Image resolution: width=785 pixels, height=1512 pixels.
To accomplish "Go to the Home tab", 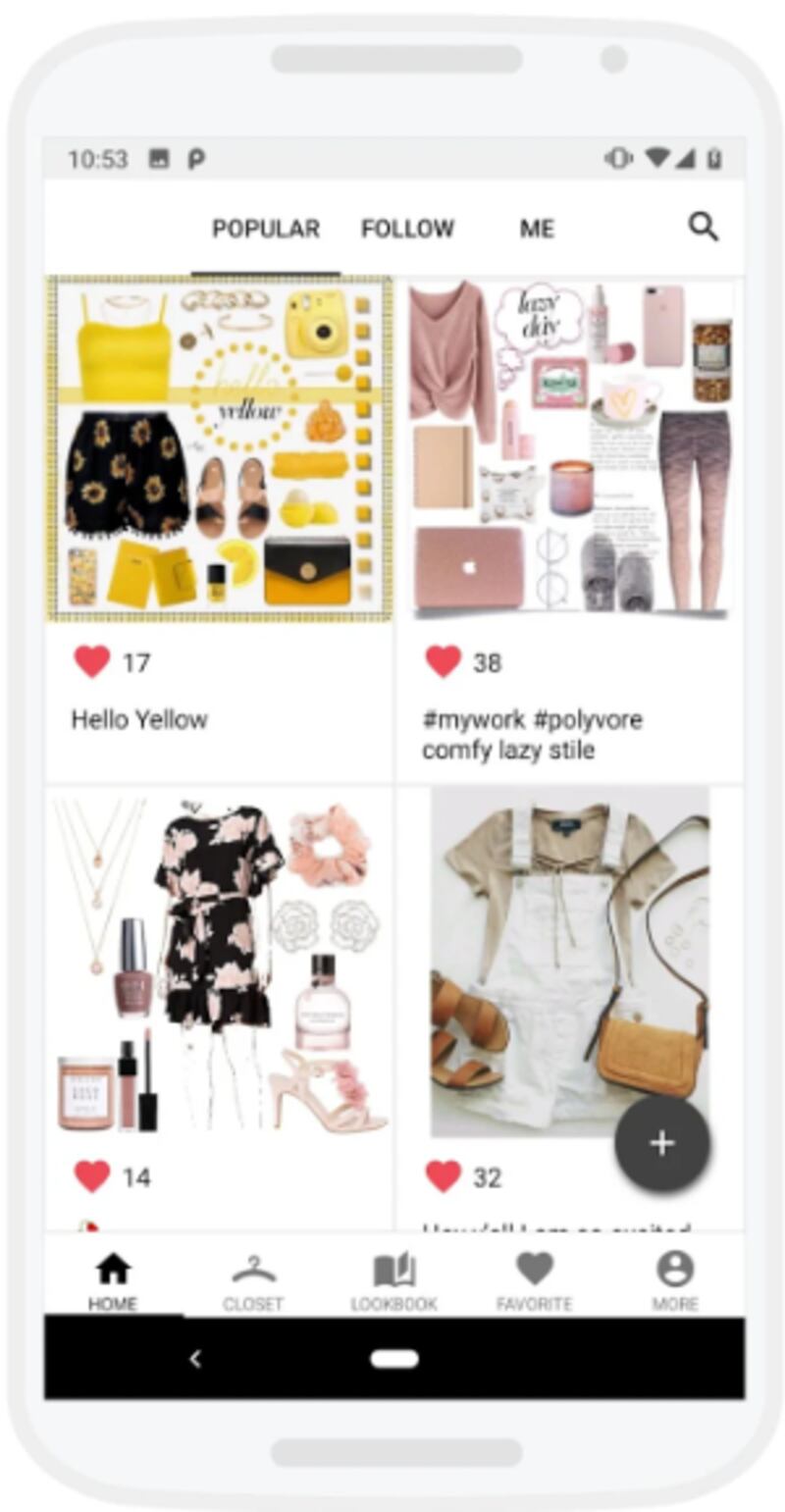I will click(113, 1280).
